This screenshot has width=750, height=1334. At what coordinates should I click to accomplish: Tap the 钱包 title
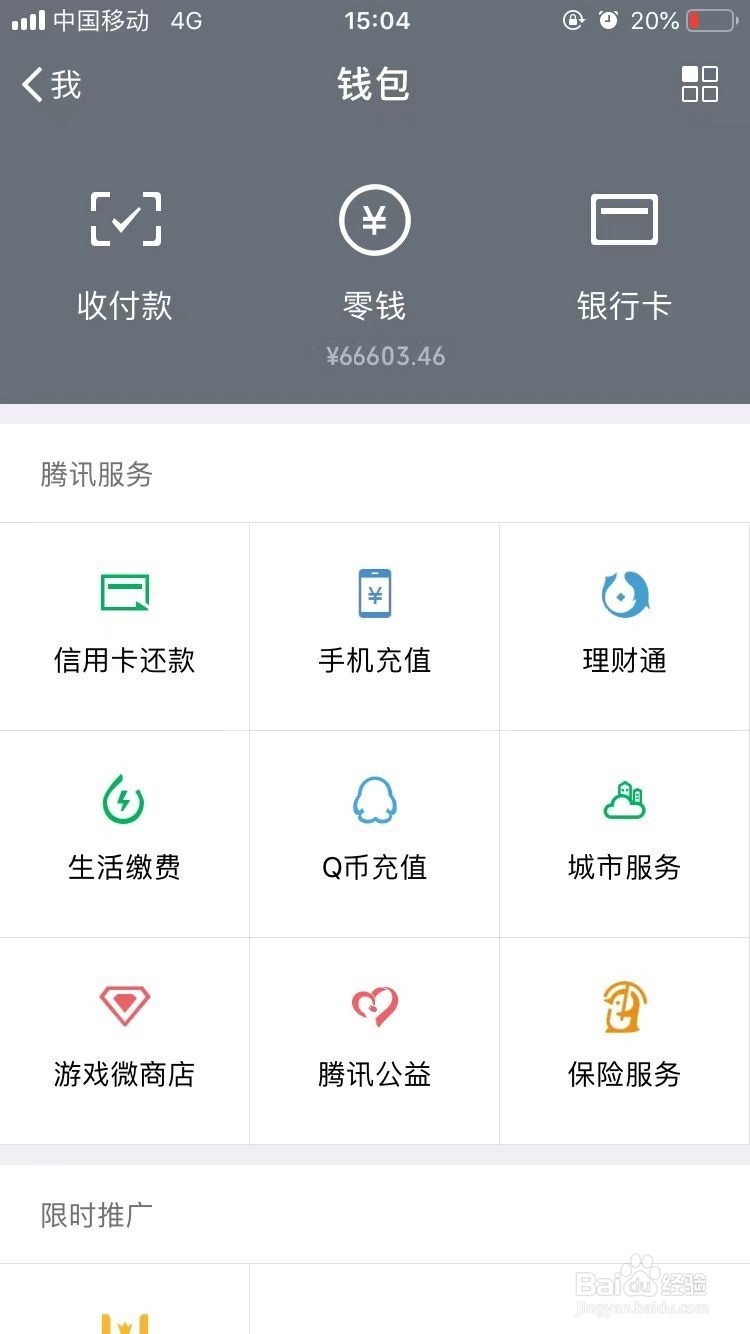[x=375, y=85]
